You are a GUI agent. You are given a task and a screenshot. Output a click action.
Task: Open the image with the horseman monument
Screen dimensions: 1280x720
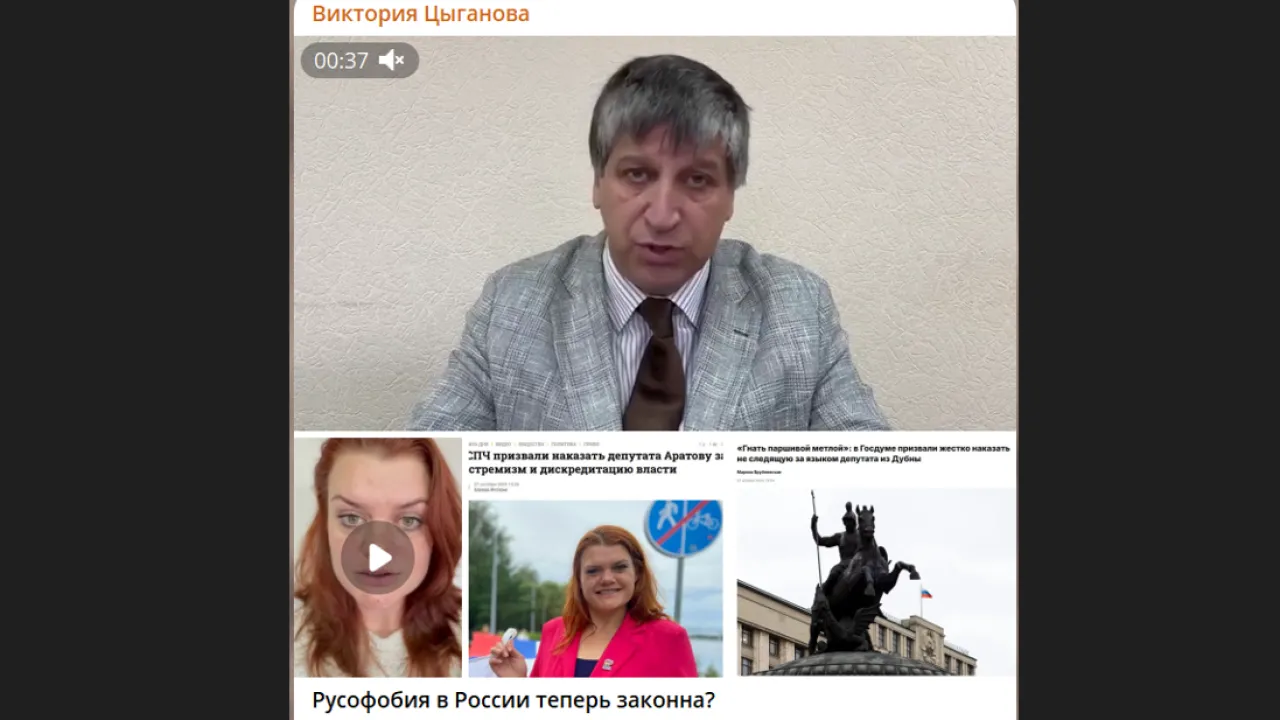pyautogui.click(x=875, y=557)
